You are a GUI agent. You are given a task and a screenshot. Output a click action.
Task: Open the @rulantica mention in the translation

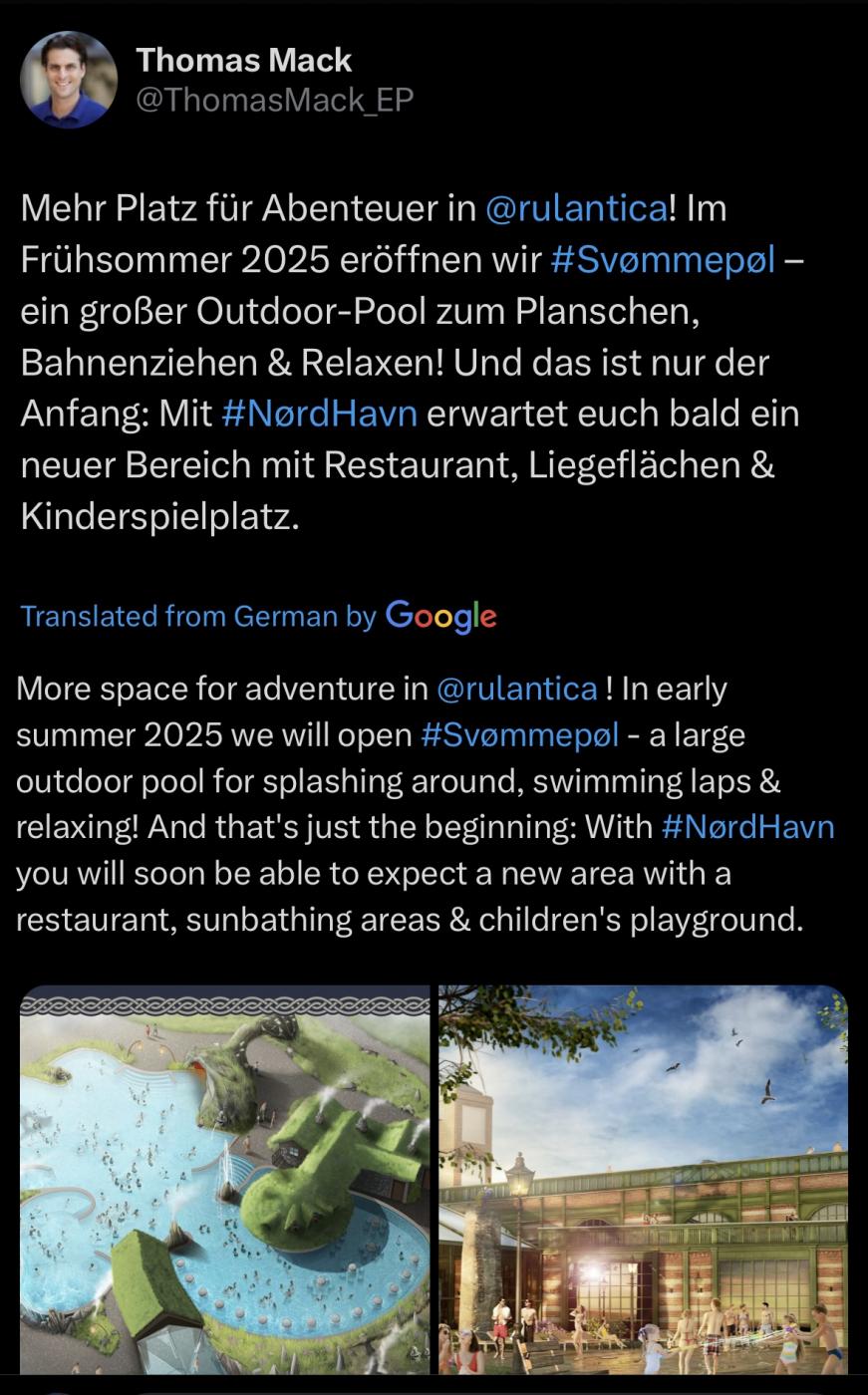(517, 689)
